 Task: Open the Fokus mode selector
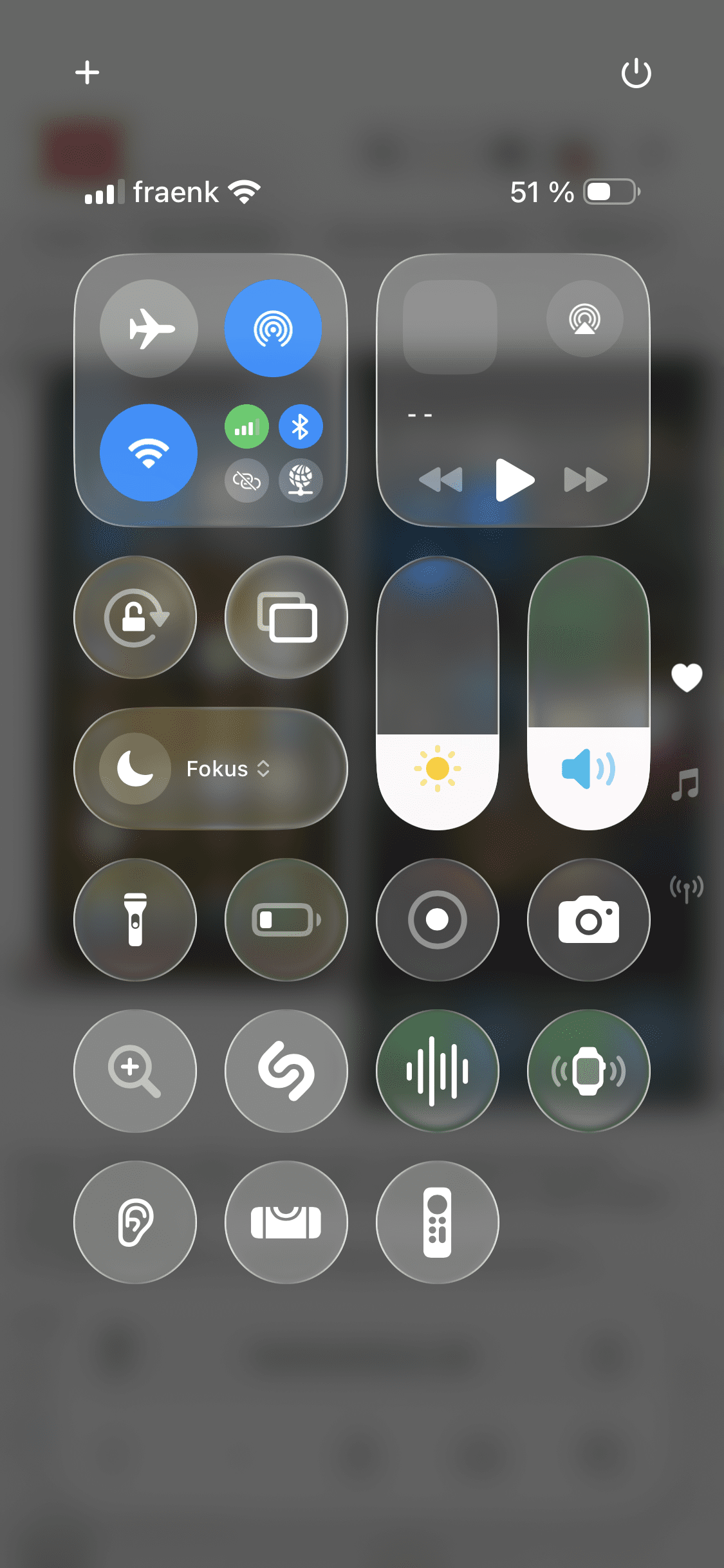(x=211, y=769)
